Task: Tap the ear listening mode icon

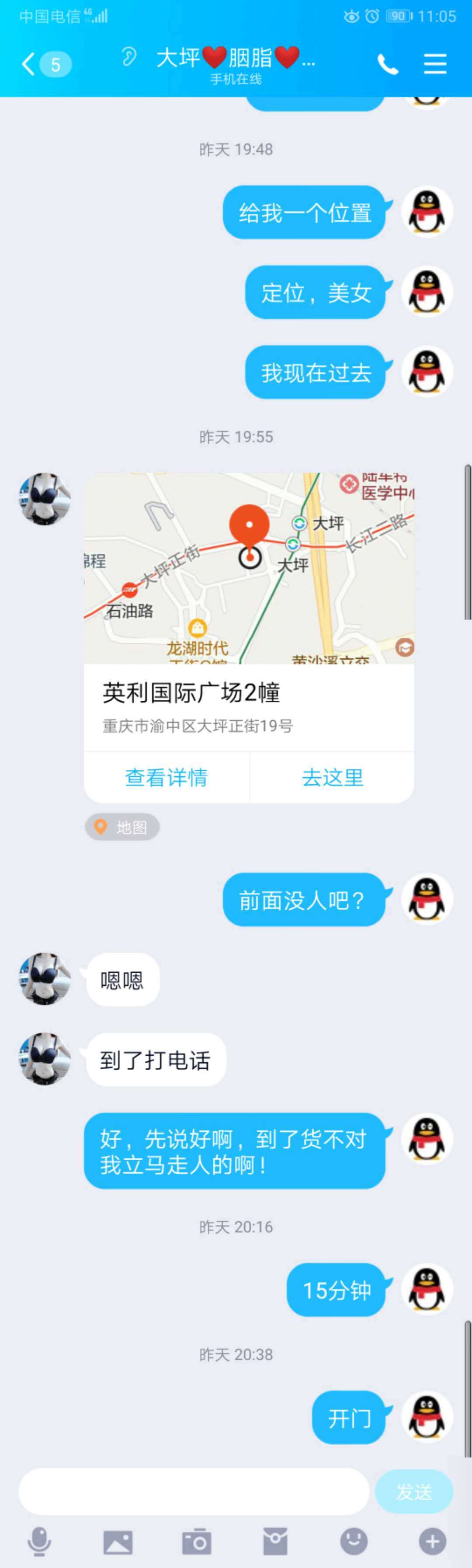Action: click(128, 56)
